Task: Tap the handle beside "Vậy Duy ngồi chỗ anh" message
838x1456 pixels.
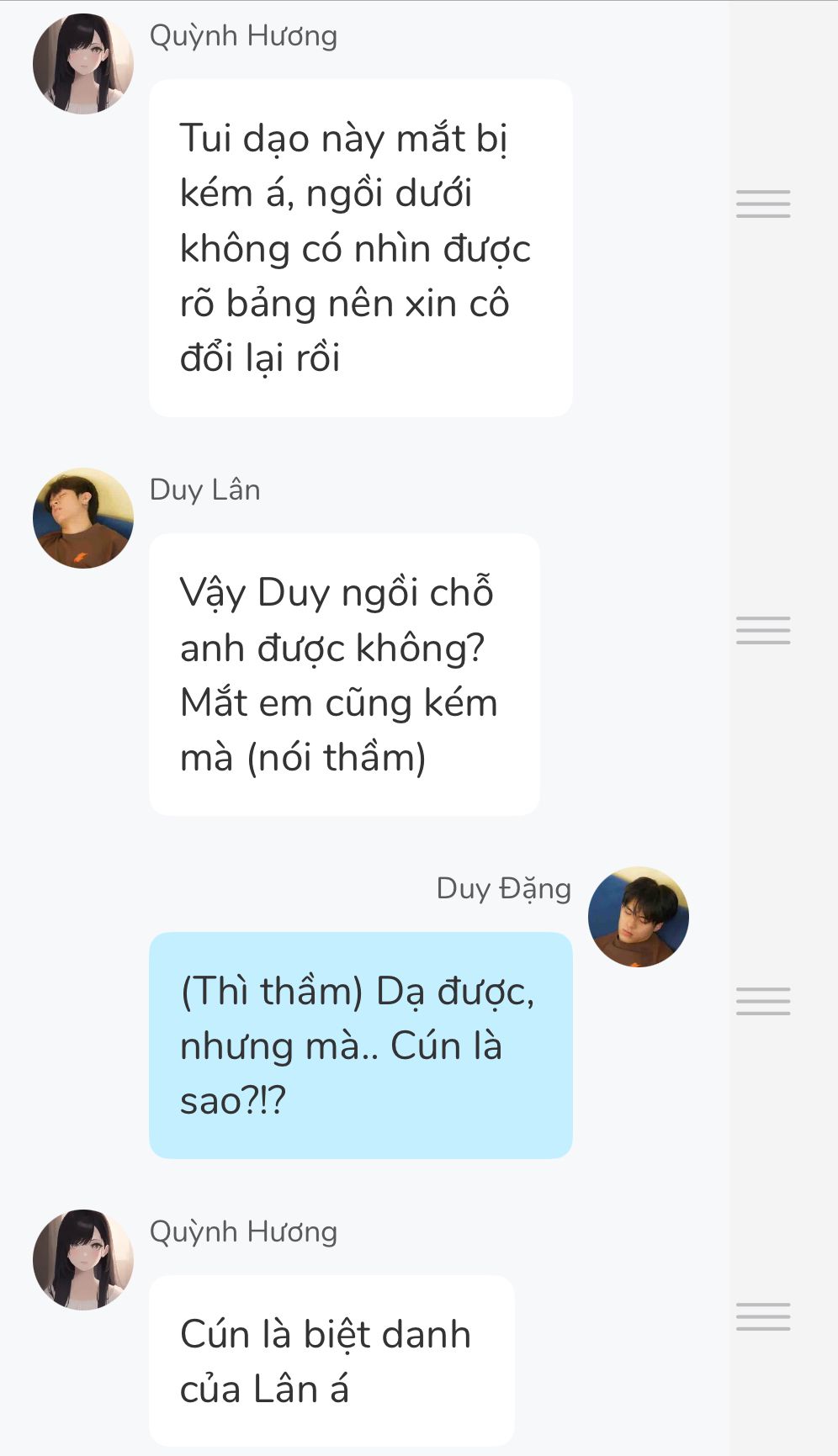Action: point(762,630)
